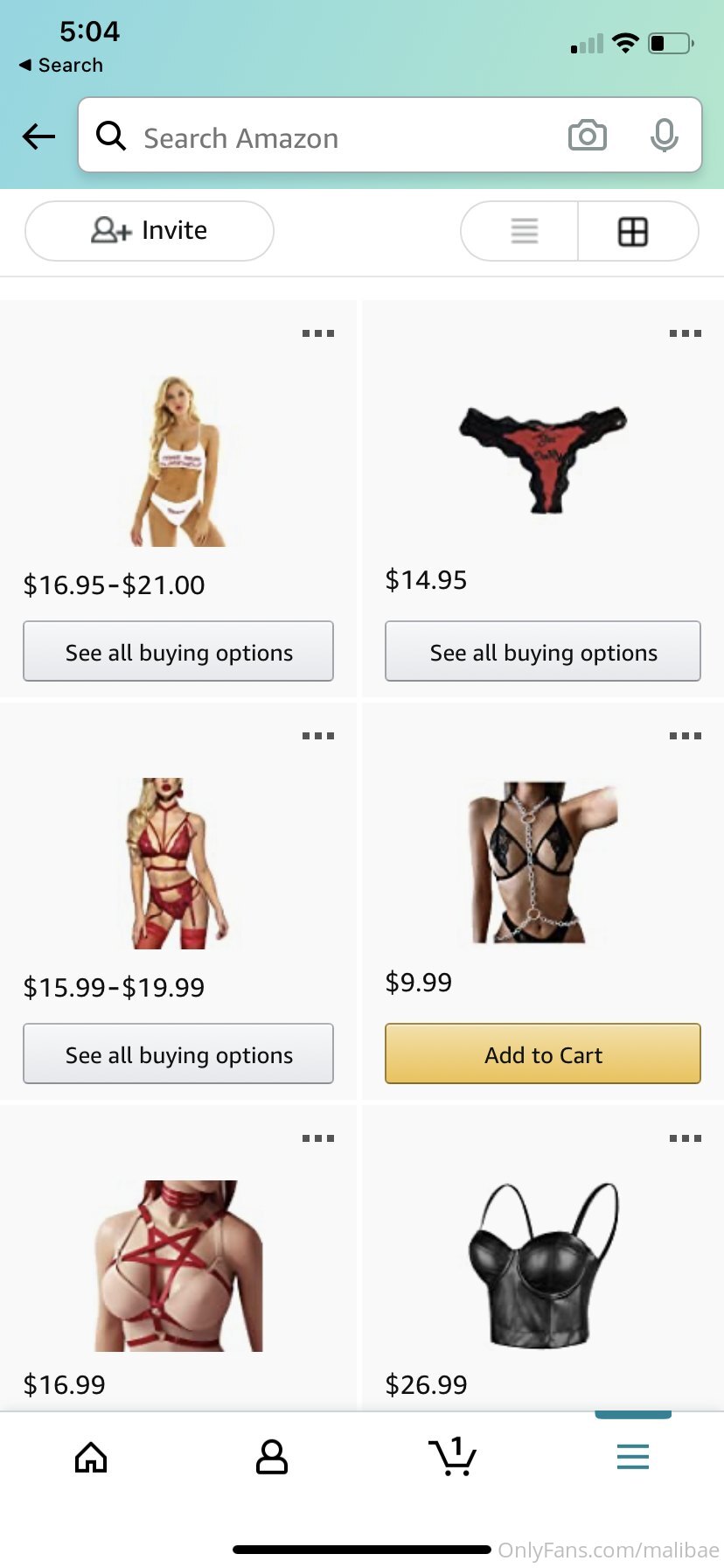The height and width of the screenshot is (1568, 724).
Task: Add the $9.99 item to cart
Action: (x=543, y=1053)
